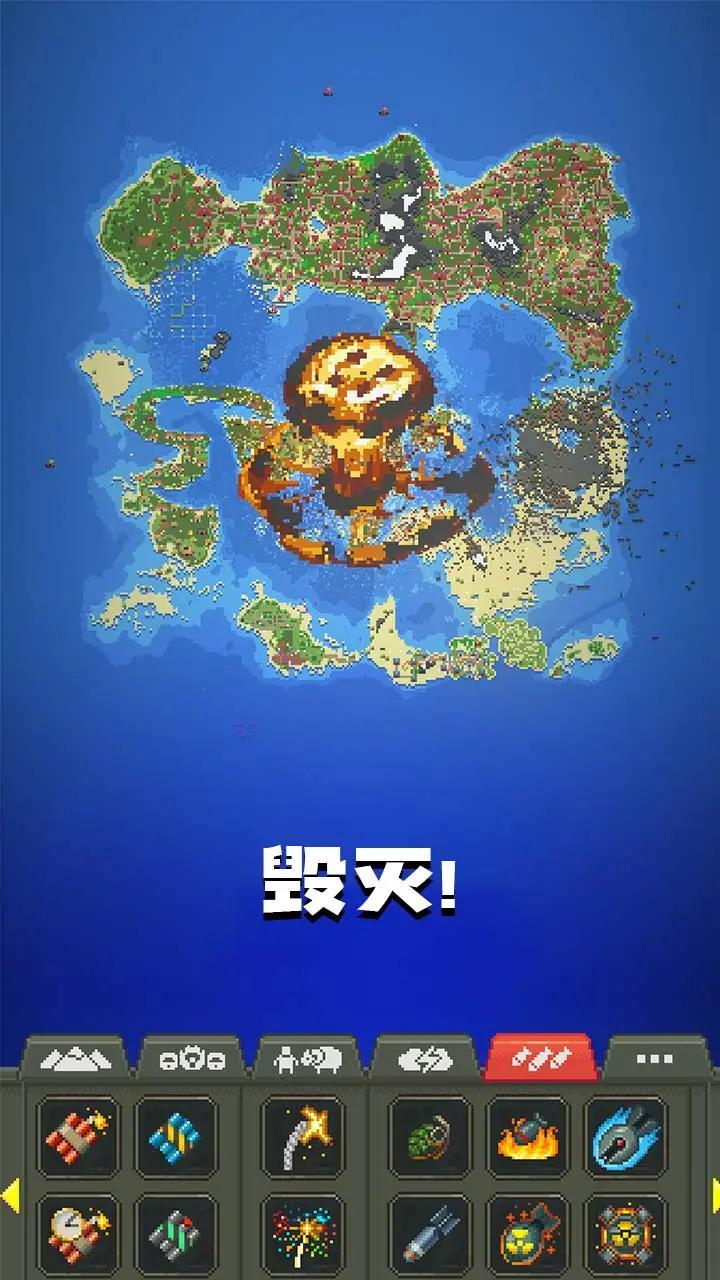This screenshot has width=720, height=1280.
Task: Switch to the creatures and animals tab
Action: point(308,1059)
